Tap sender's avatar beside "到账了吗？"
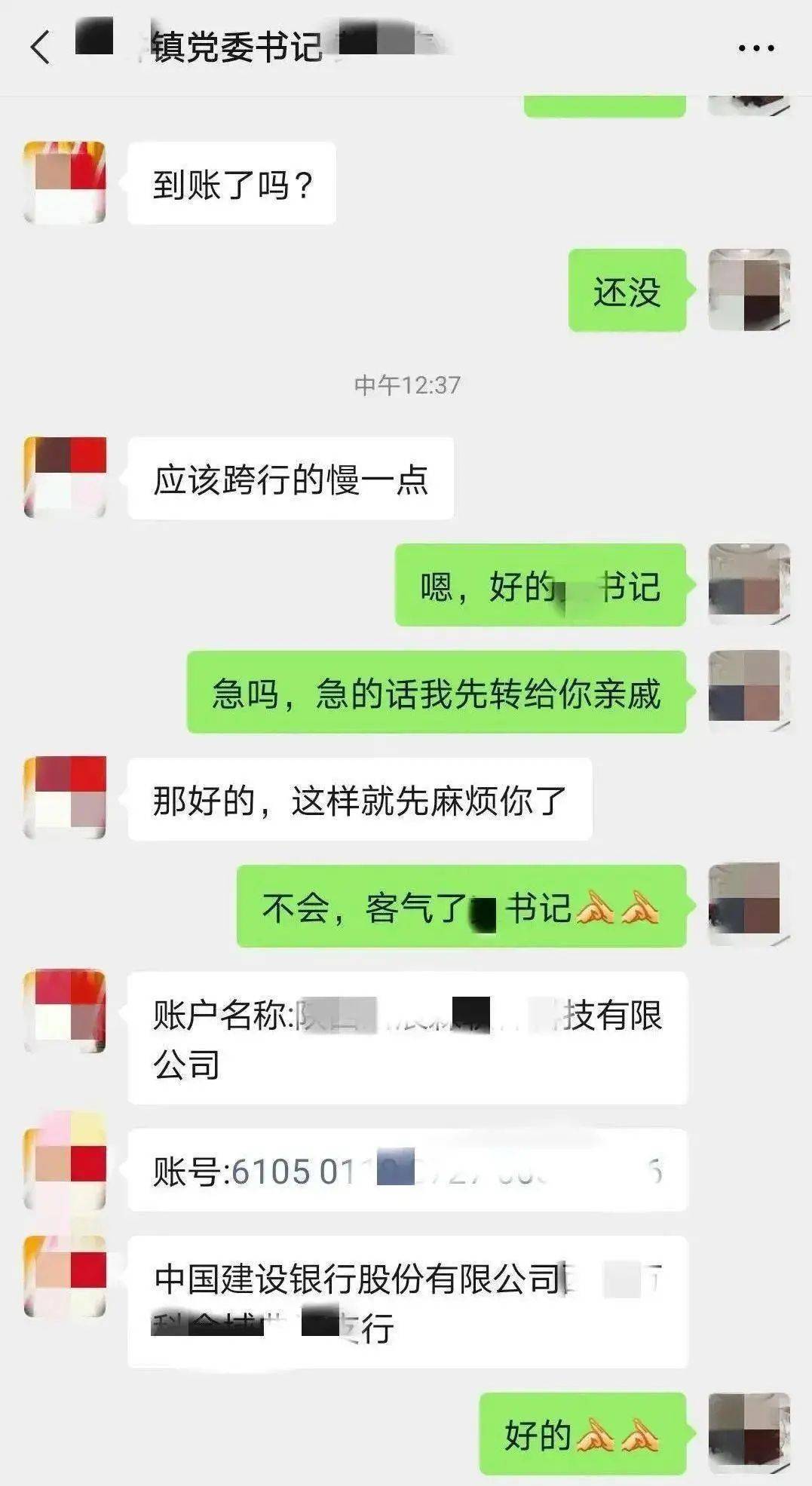The width and height of the screenshot is (812, 1486). [65, 182]
